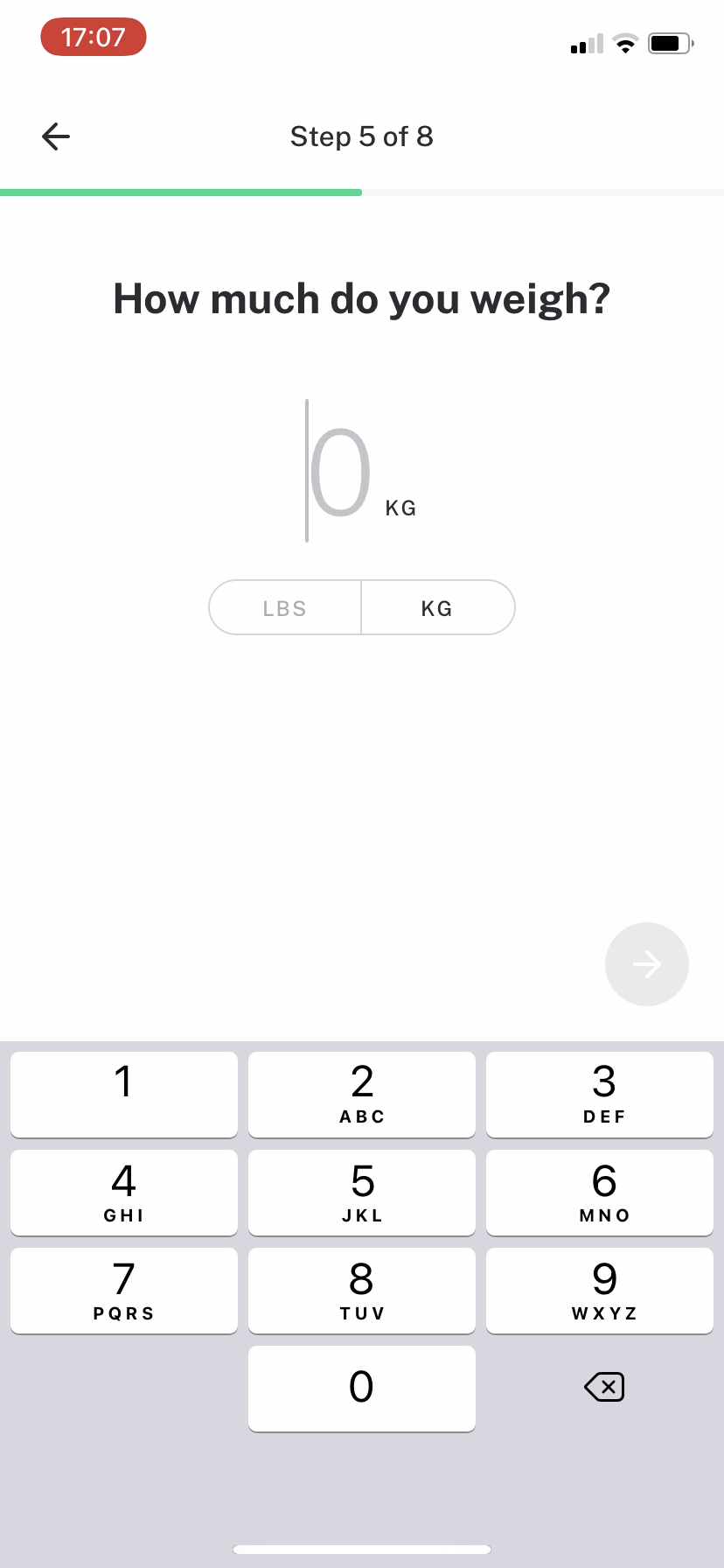Toggle the LBS/KG unit selector
Screen dimensions: 724x1568
pyautogui.click(x=361, y=607)
